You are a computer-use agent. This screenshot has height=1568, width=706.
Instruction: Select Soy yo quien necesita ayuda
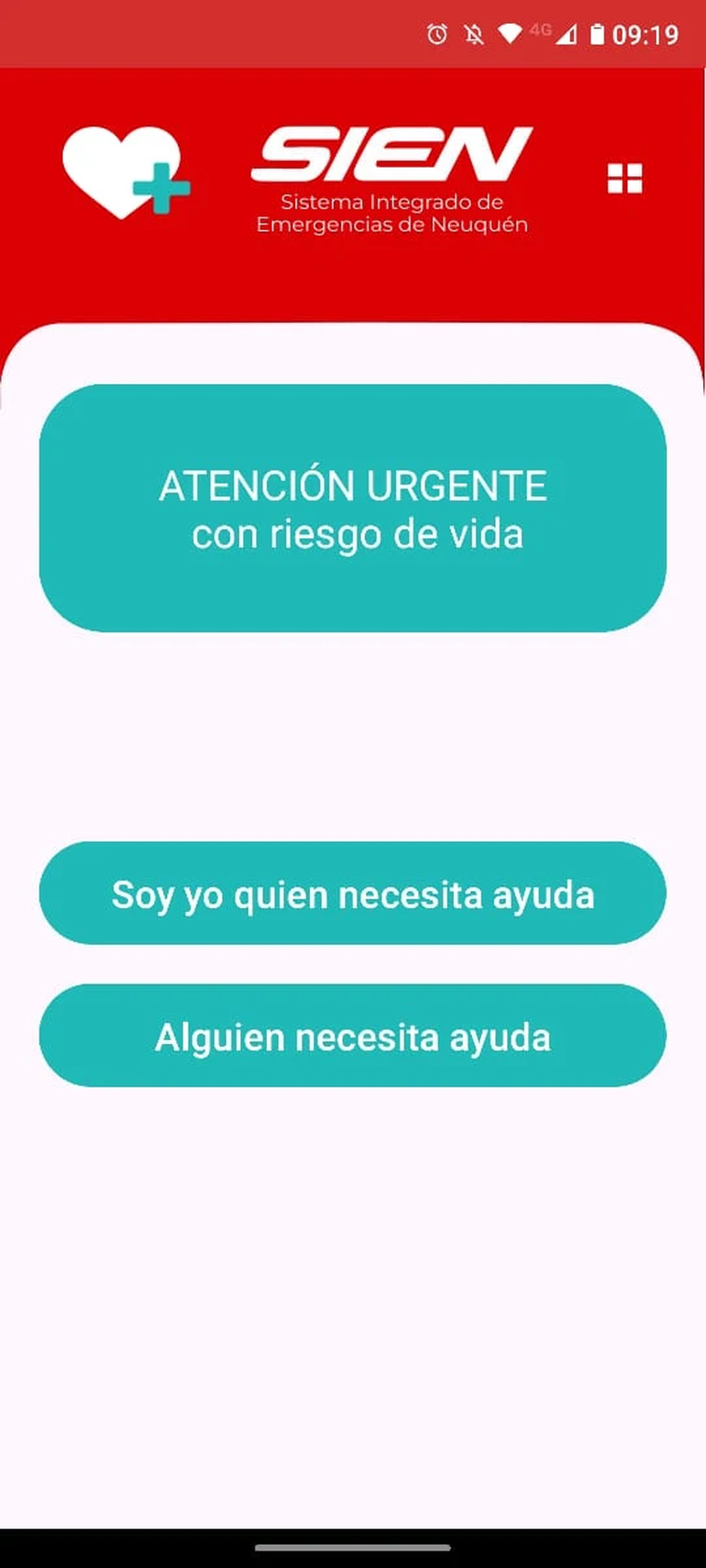point(352,894)
